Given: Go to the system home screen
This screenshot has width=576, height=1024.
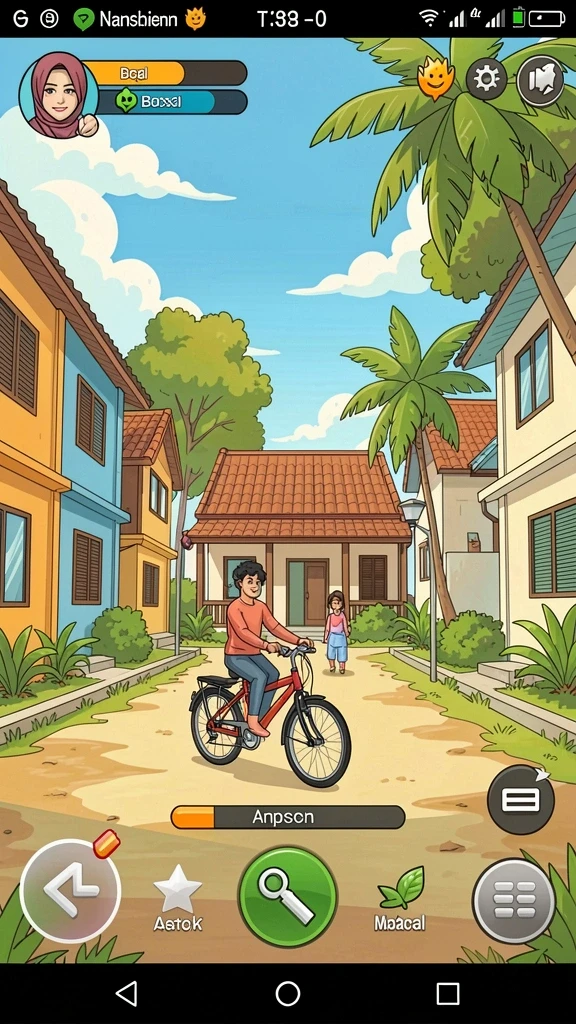Looking at the screenshot, I should tap(287, 993).
